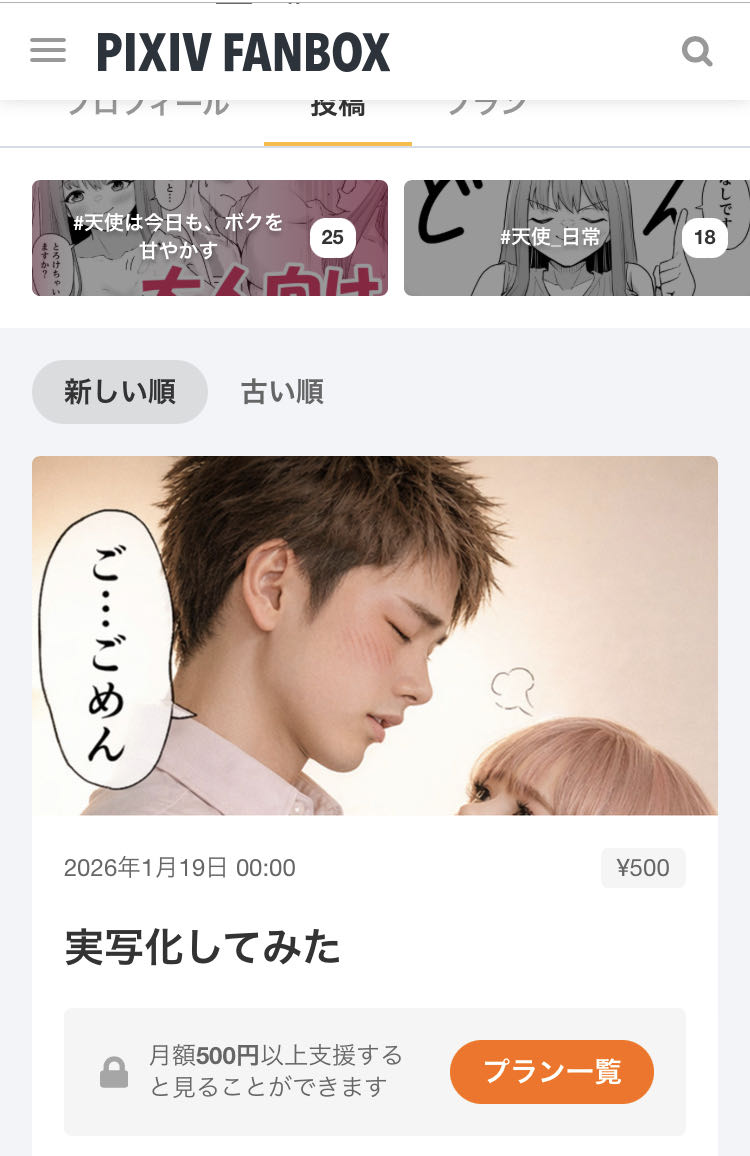Open the 実写化してみた post
The width and height of the screenshot is (750, 1156).
[203, 947]
